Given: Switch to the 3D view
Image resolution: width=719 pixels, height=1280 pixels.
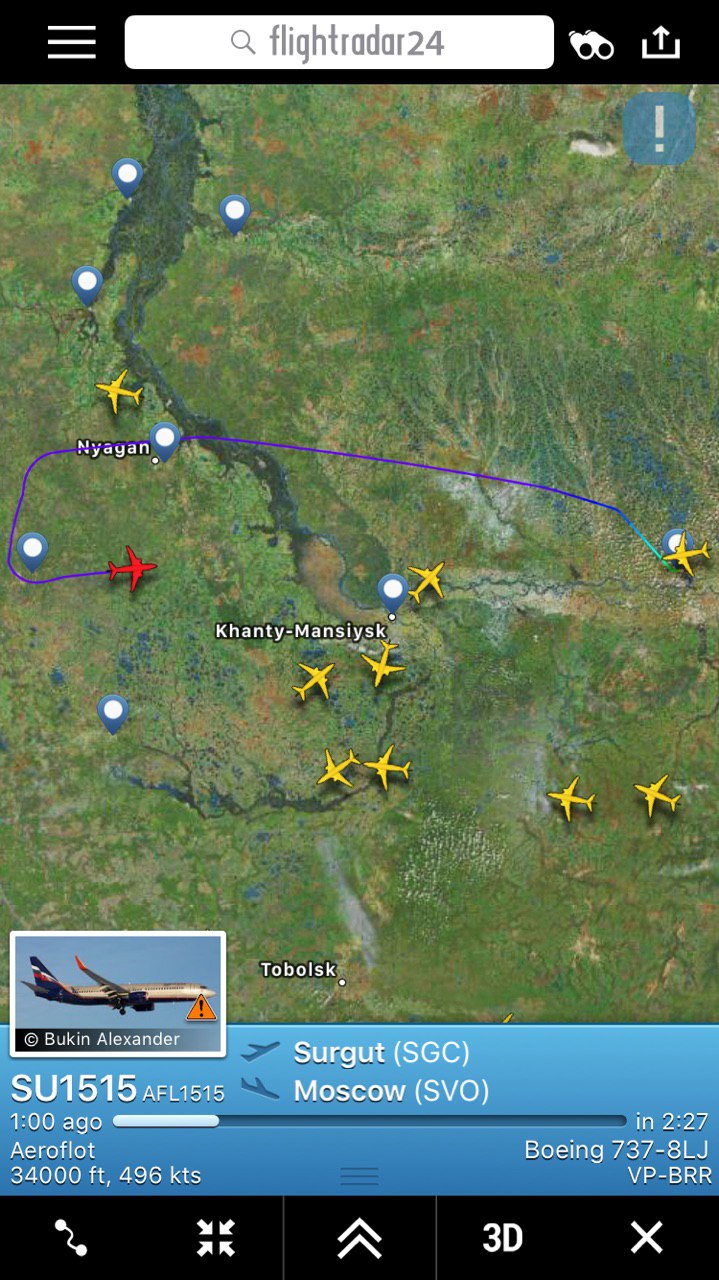Looking at the screenshot, I should point(503,1238).
